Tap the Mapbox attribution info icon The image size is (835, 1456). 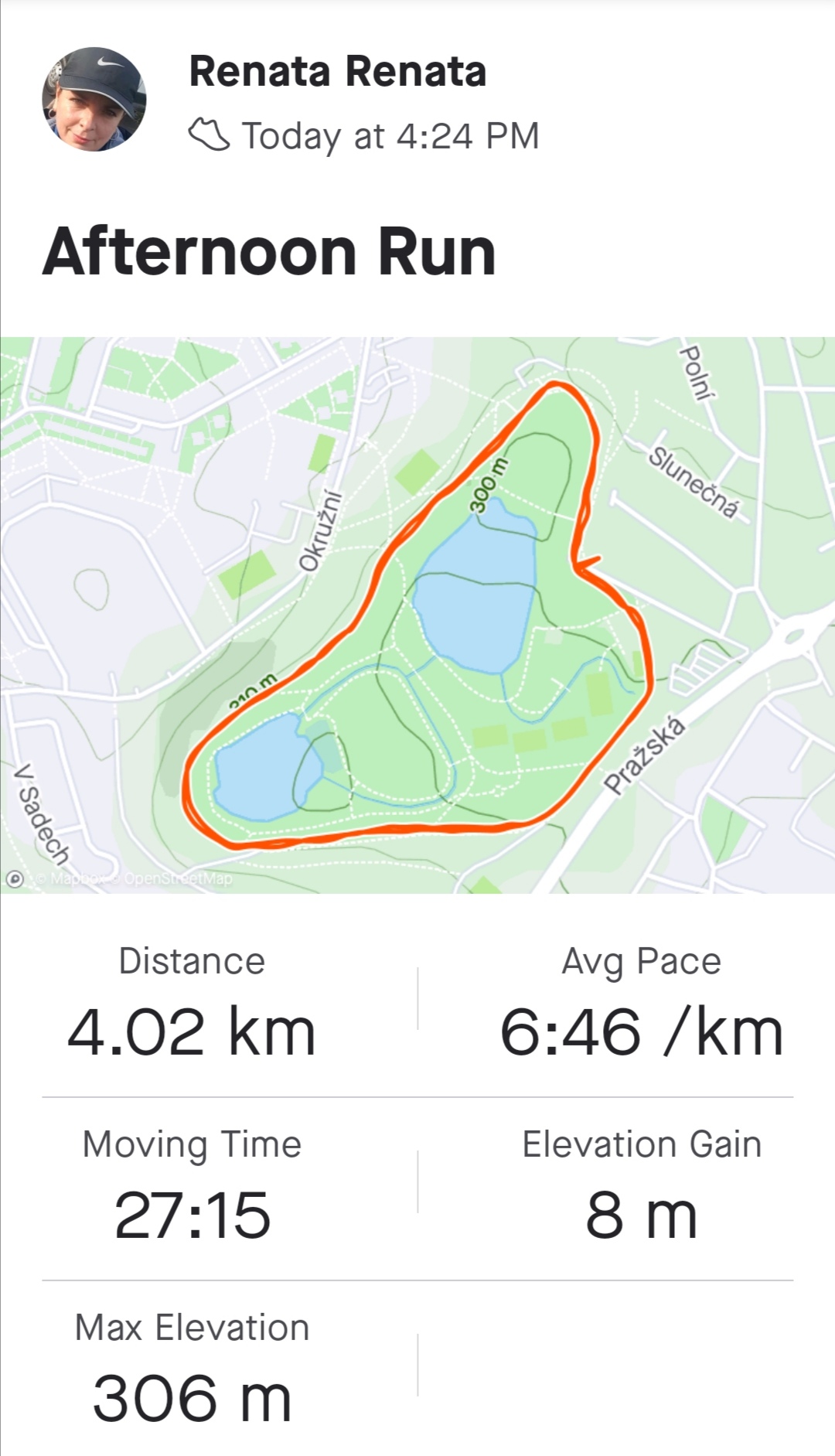[14, 878]
